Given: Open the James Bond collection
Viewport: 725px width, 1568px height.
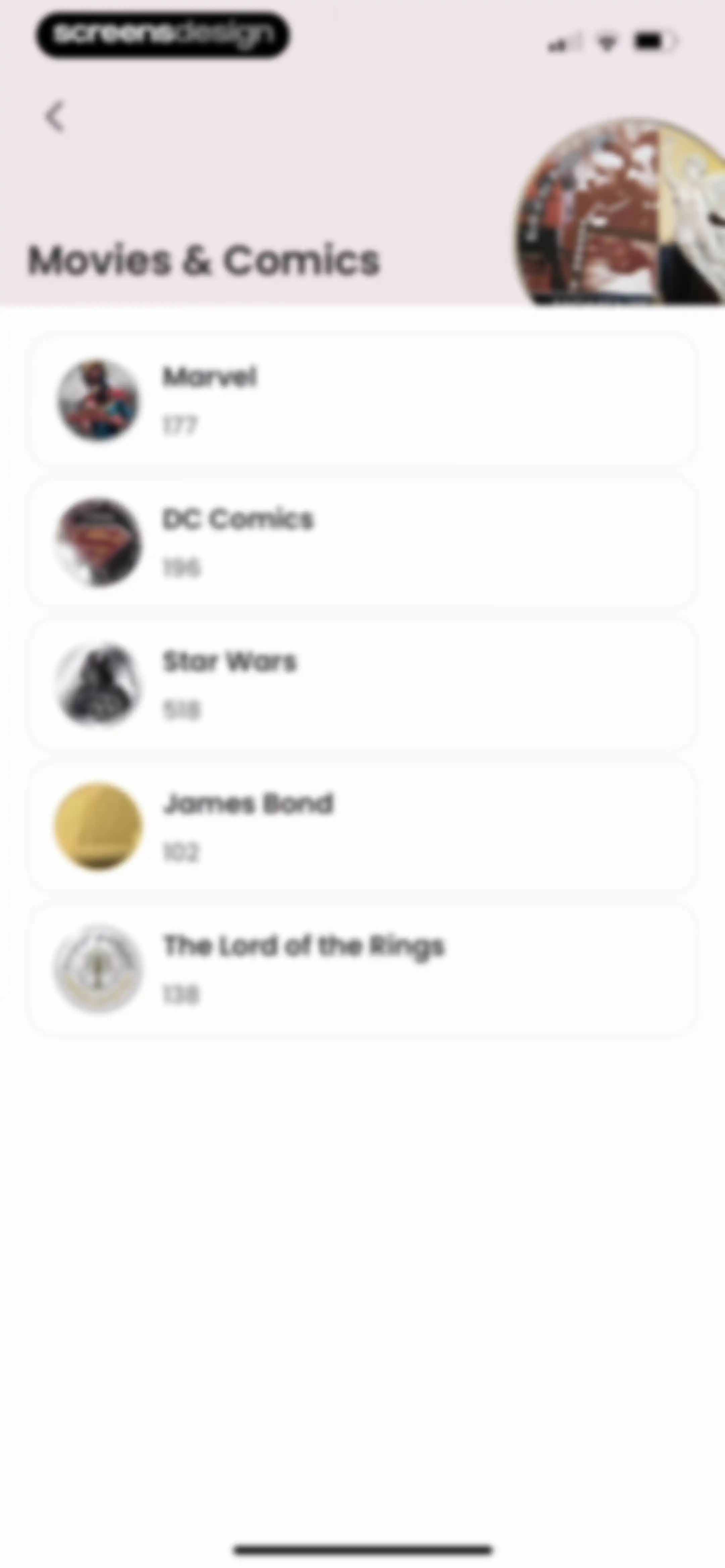Looking at the screenshot, I should pyautogui.click(x=361, y=827).
